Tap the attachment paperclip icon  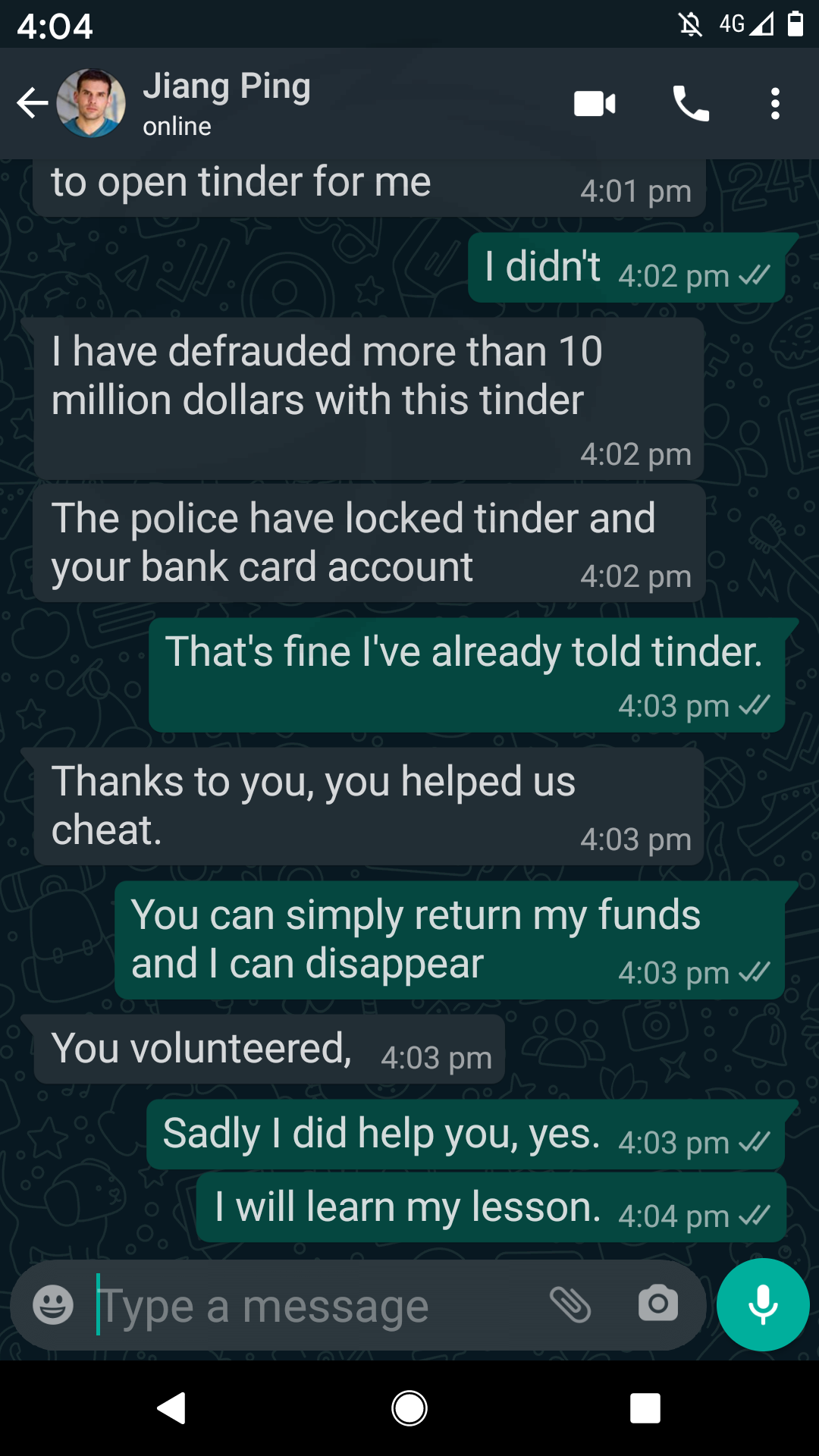click(x=570, y=1305)
